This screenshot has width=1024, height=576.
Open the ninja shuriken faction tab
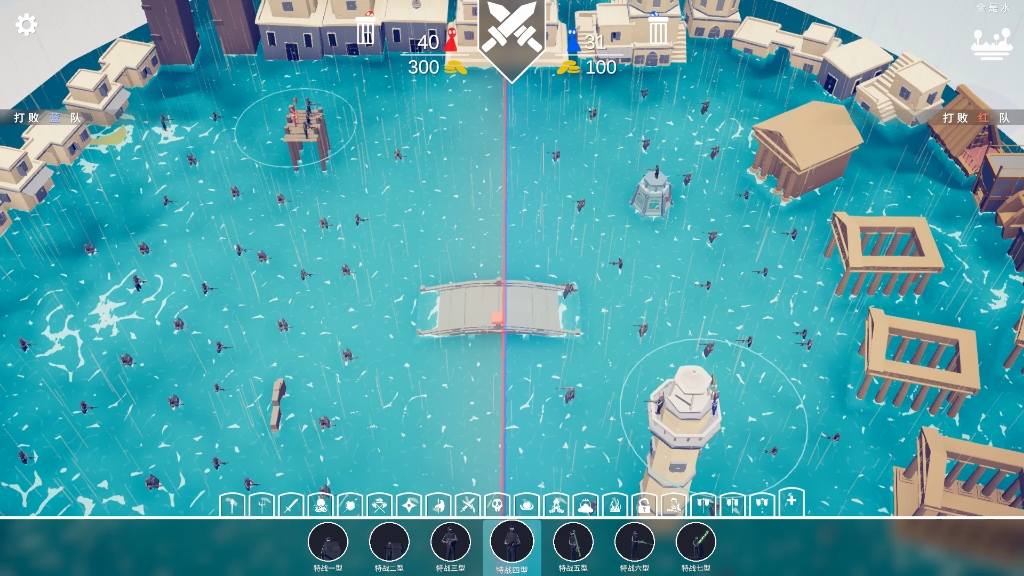[409, 506]
